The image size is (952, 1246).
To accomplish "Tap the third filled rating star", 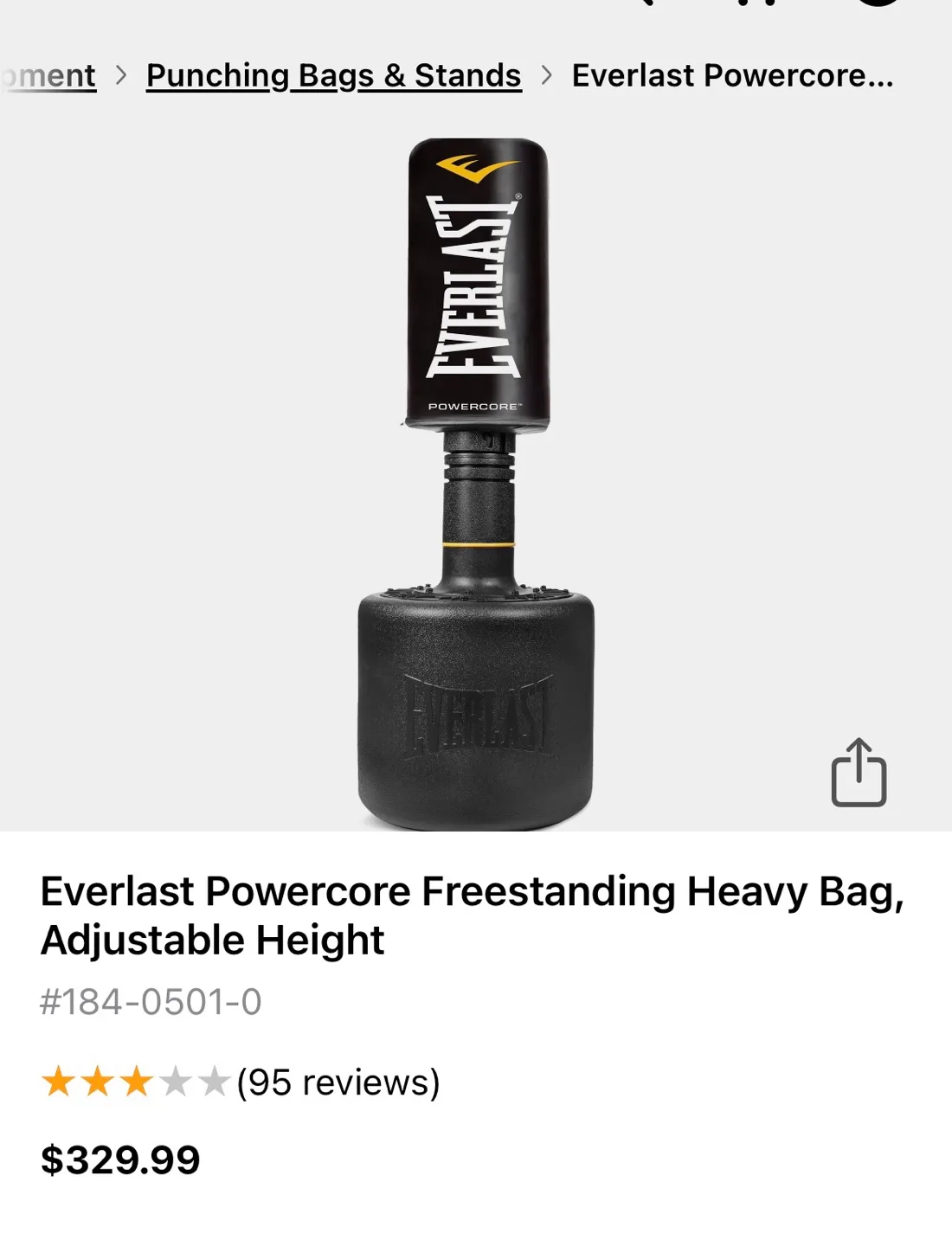I will click(137, 1082).
